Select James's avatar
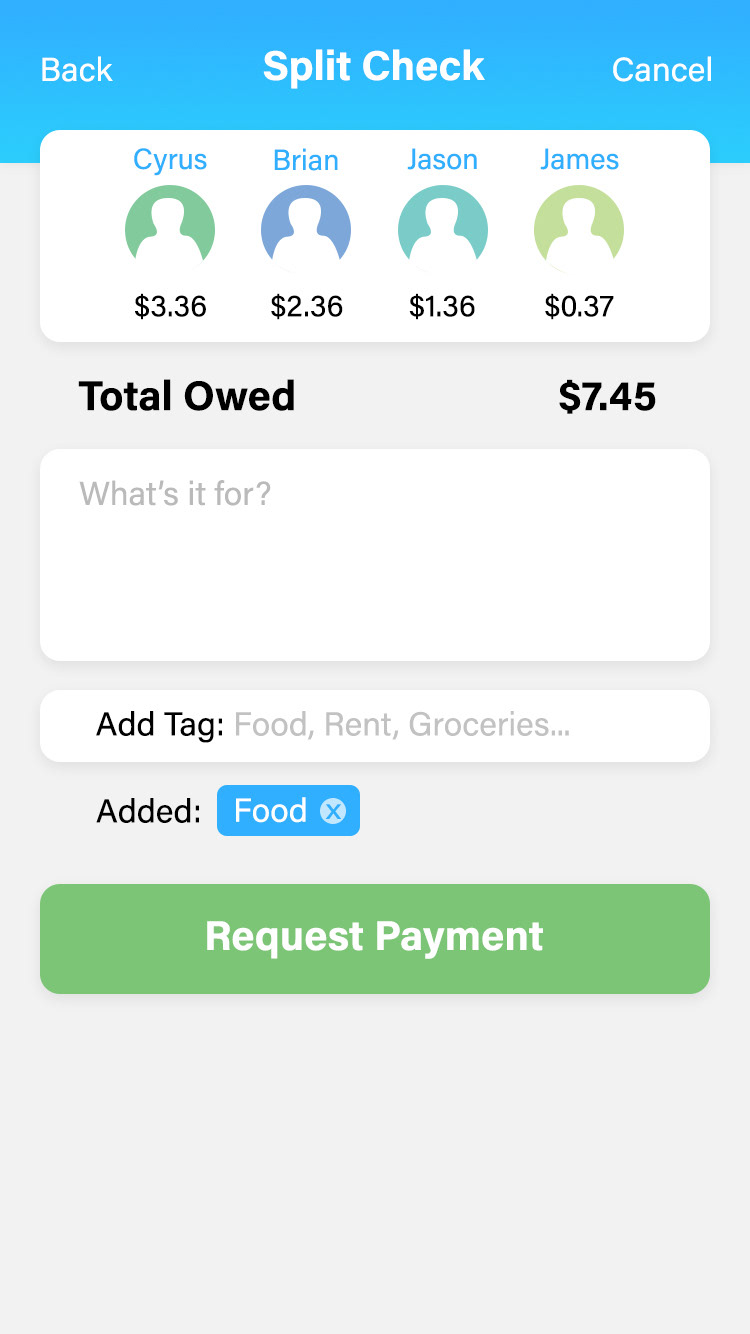This screenshot has width=750, height=1334. click(579, 229)
